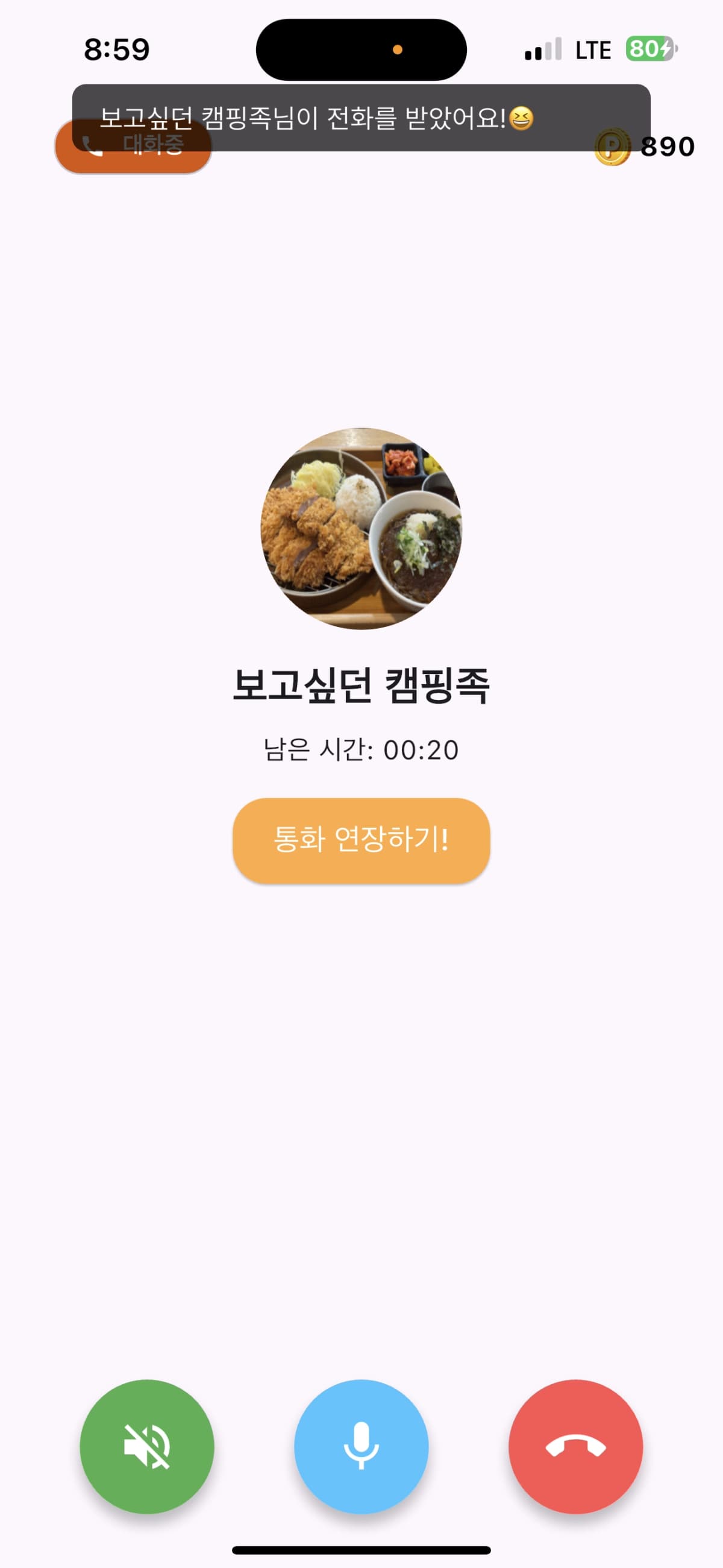Tap the name 보고싶던 캠핑족
723x1568 pixels.
point(361,687)
